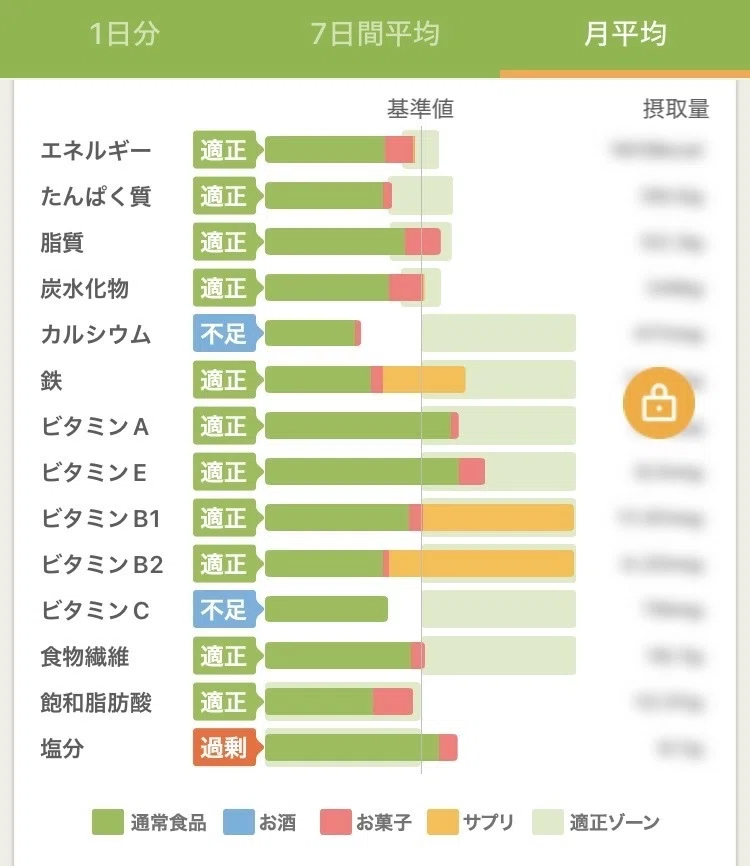
Task: Switch to the 7日間平均 tab
Action: 375,34
